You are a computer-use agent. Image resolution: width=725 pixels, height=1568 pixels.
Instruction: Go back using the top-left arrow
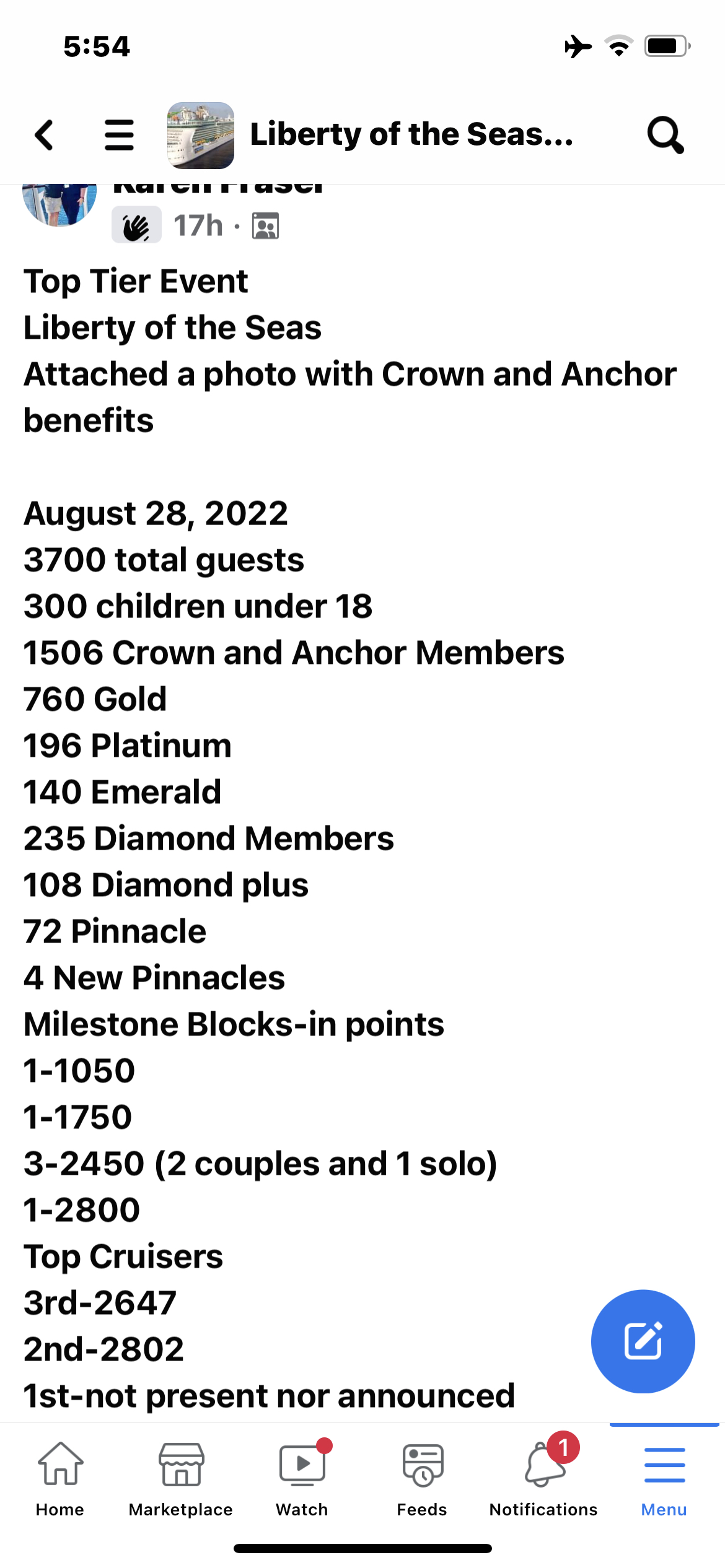[x=44, y=135]
